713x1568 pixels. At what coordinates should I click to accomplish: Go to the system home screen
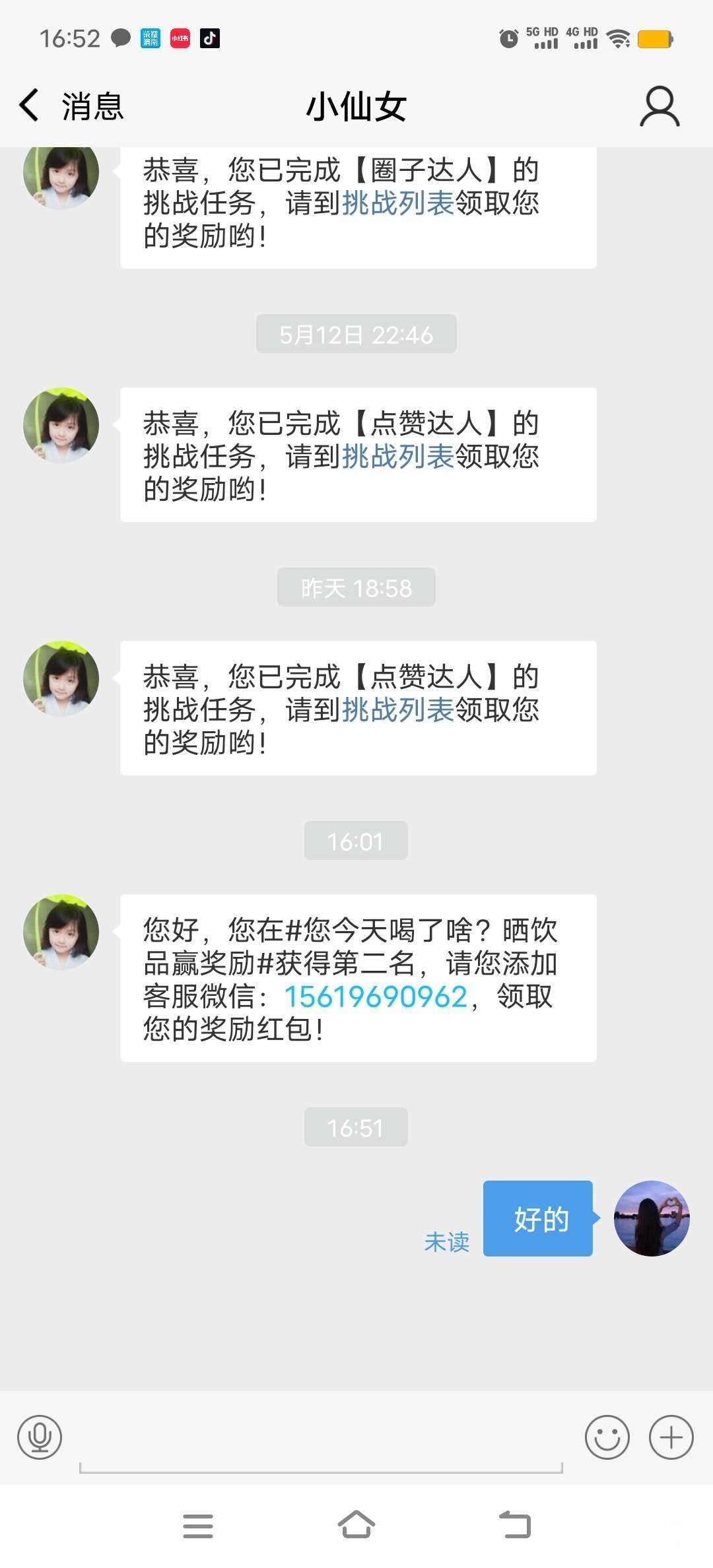[356, 1526]
